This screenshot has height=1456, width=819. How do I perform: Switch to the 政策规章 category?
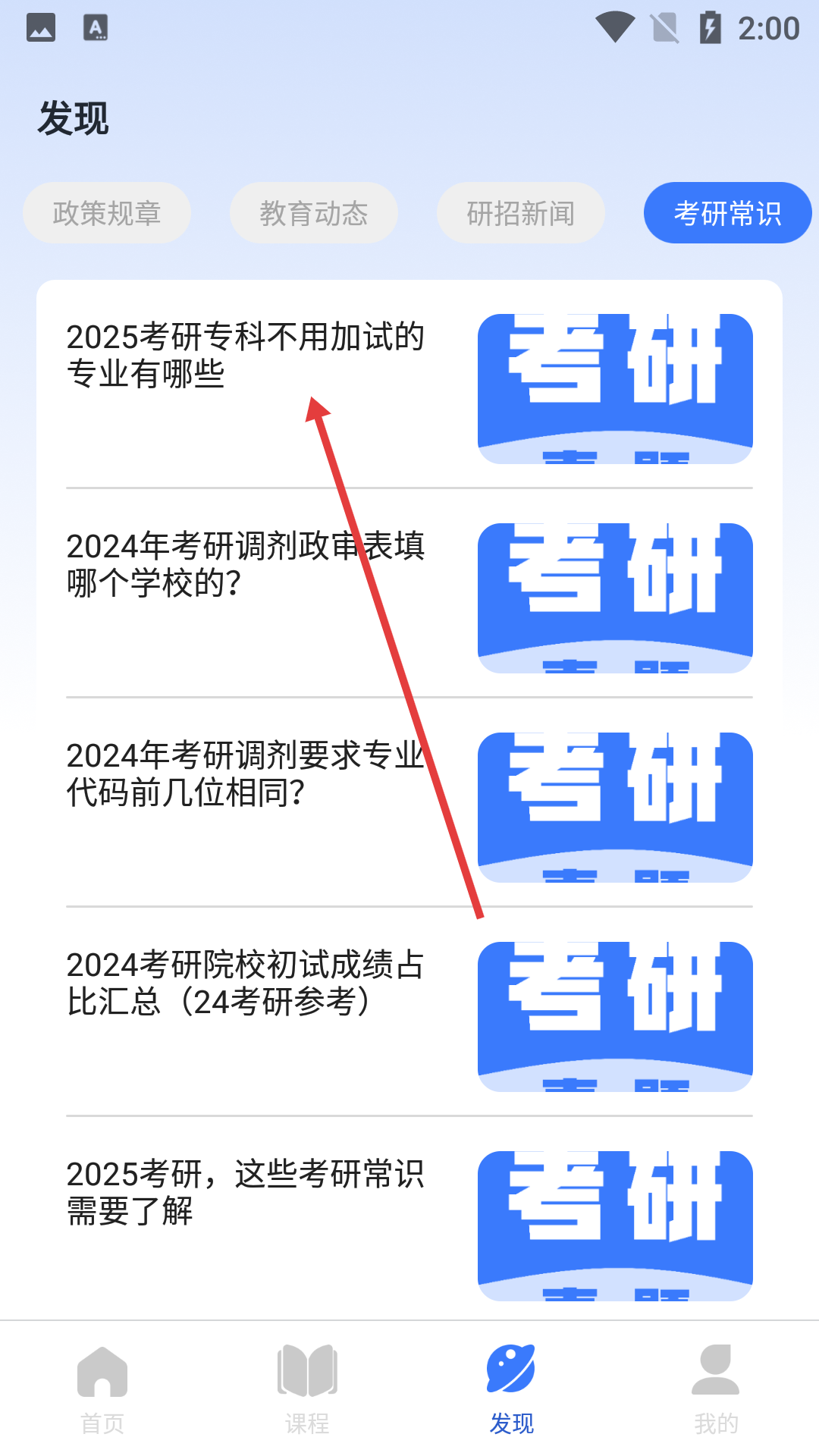pyautogui.click(x=107, y=213)
